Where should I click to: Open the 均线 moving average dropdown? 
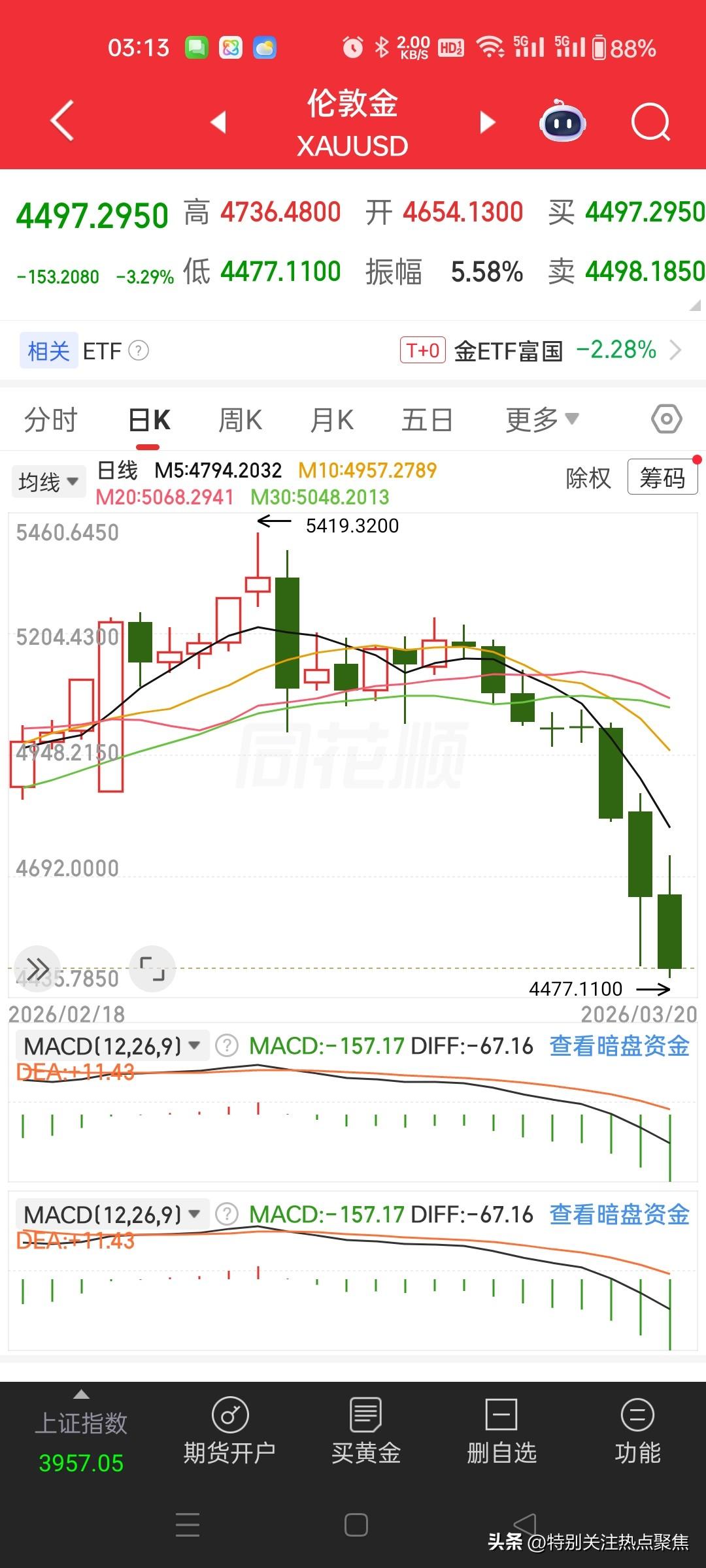pos(48,480)
